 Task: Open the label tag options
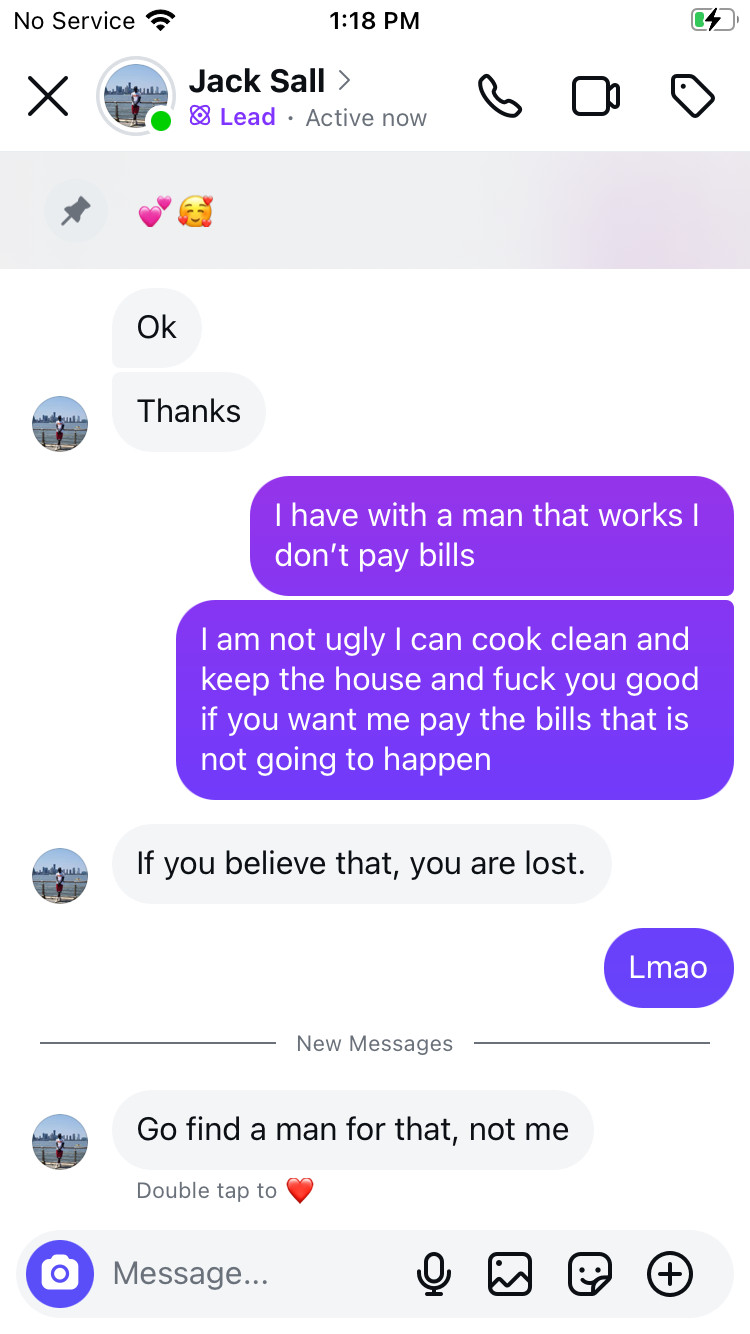691,97
